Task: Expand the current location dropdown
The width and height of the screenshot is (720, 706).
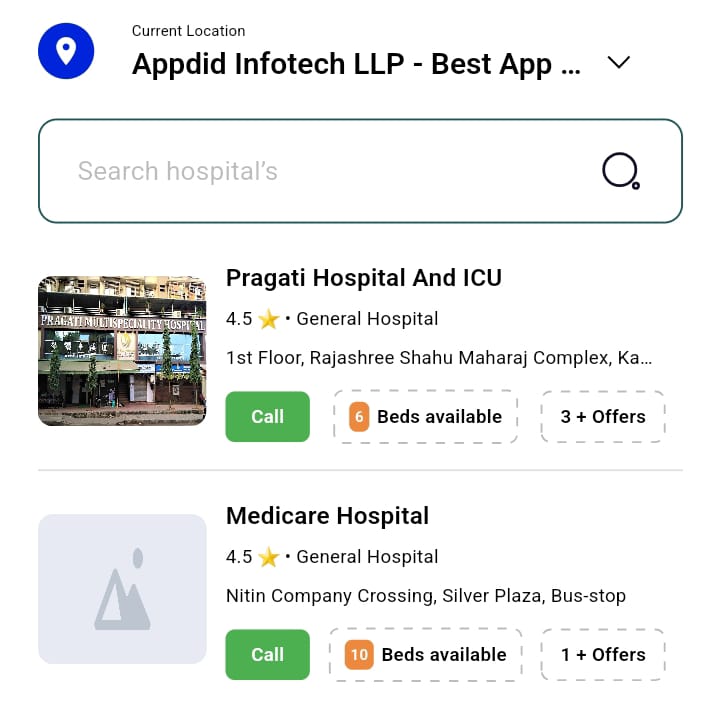Action: click(x=619, y=63)
